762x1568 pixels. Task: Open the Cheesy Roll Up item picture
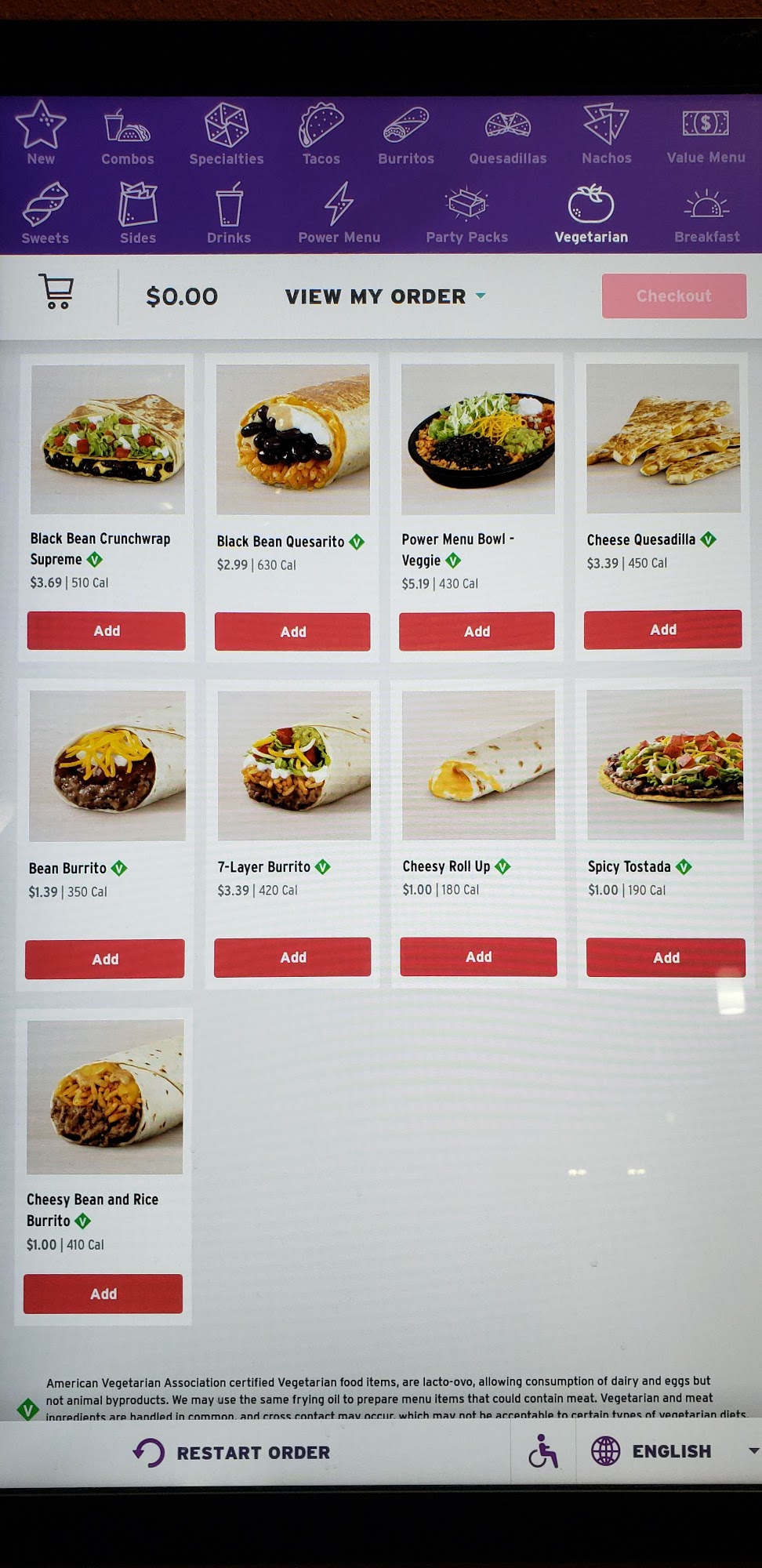(x=478, y=765)
